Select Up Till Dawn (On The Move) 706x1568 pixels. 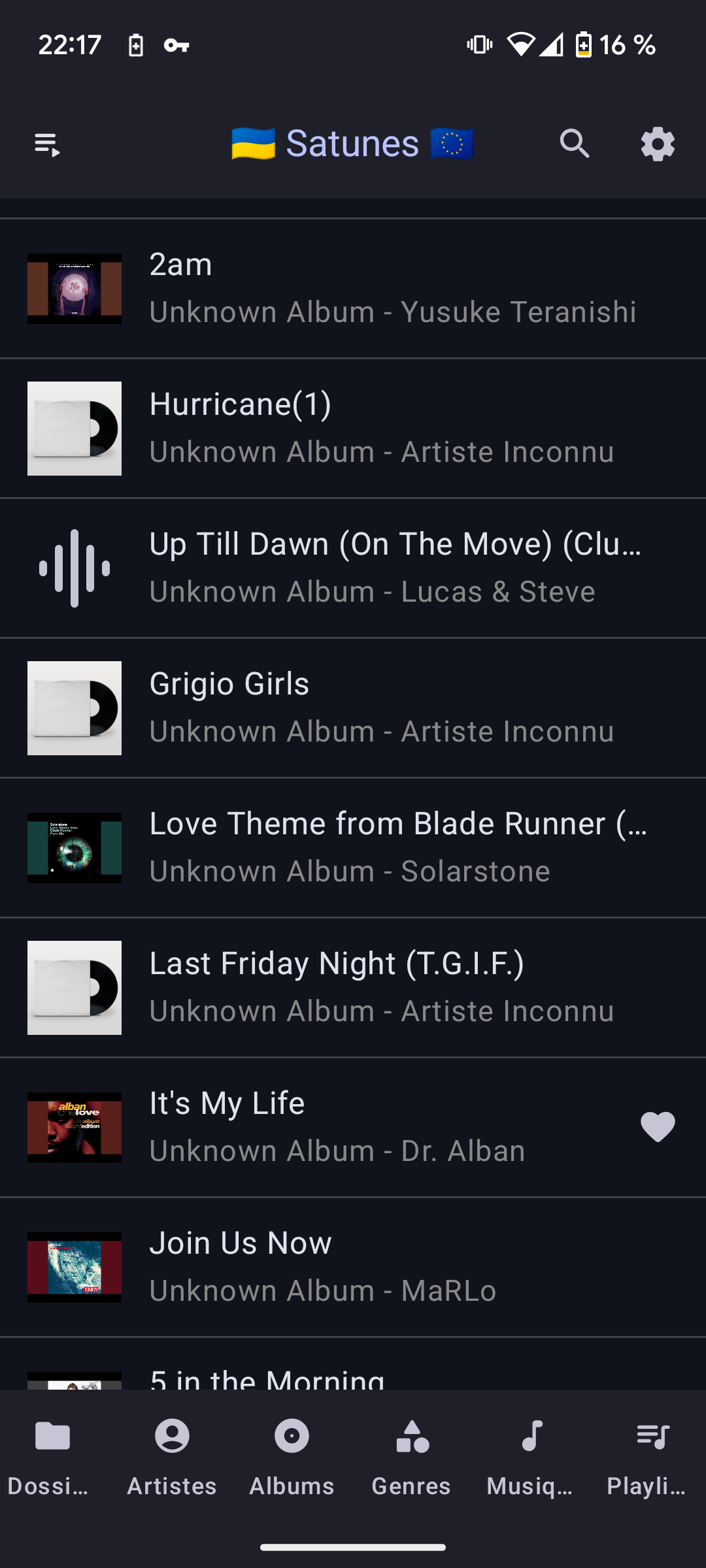[x=353, y=568]
